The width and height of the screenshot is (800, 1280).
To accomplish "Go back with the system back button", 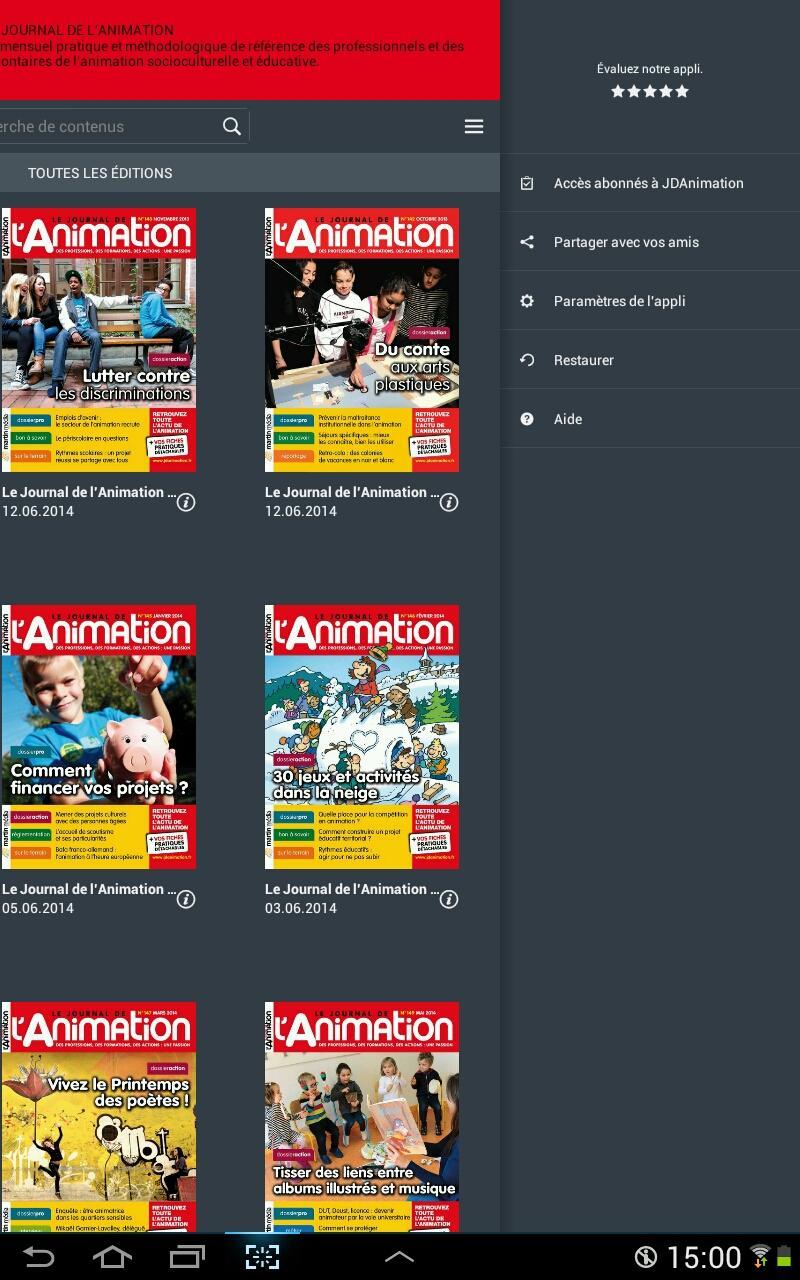I will point(38,1257).
